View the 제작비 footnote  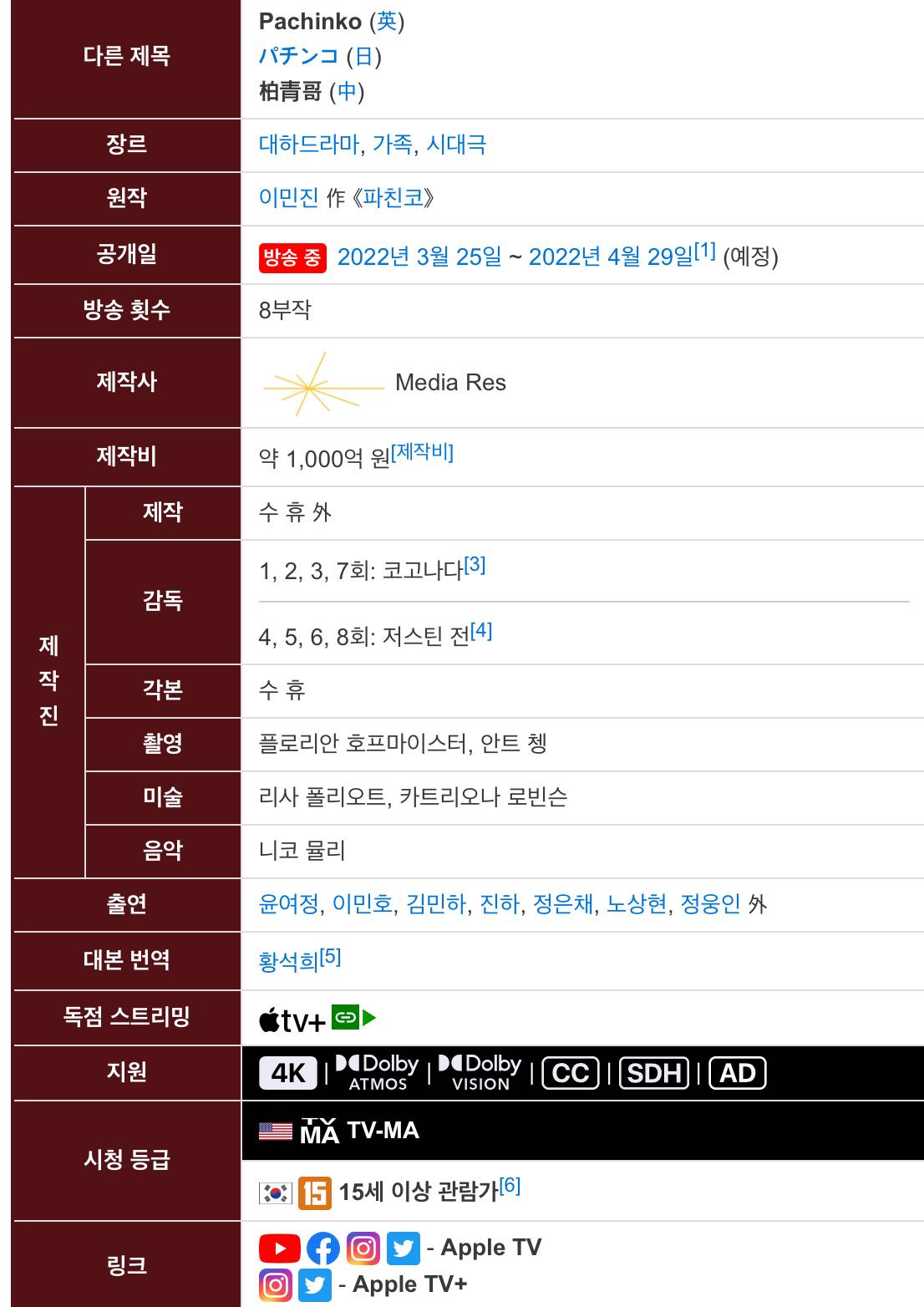point(422,452)
